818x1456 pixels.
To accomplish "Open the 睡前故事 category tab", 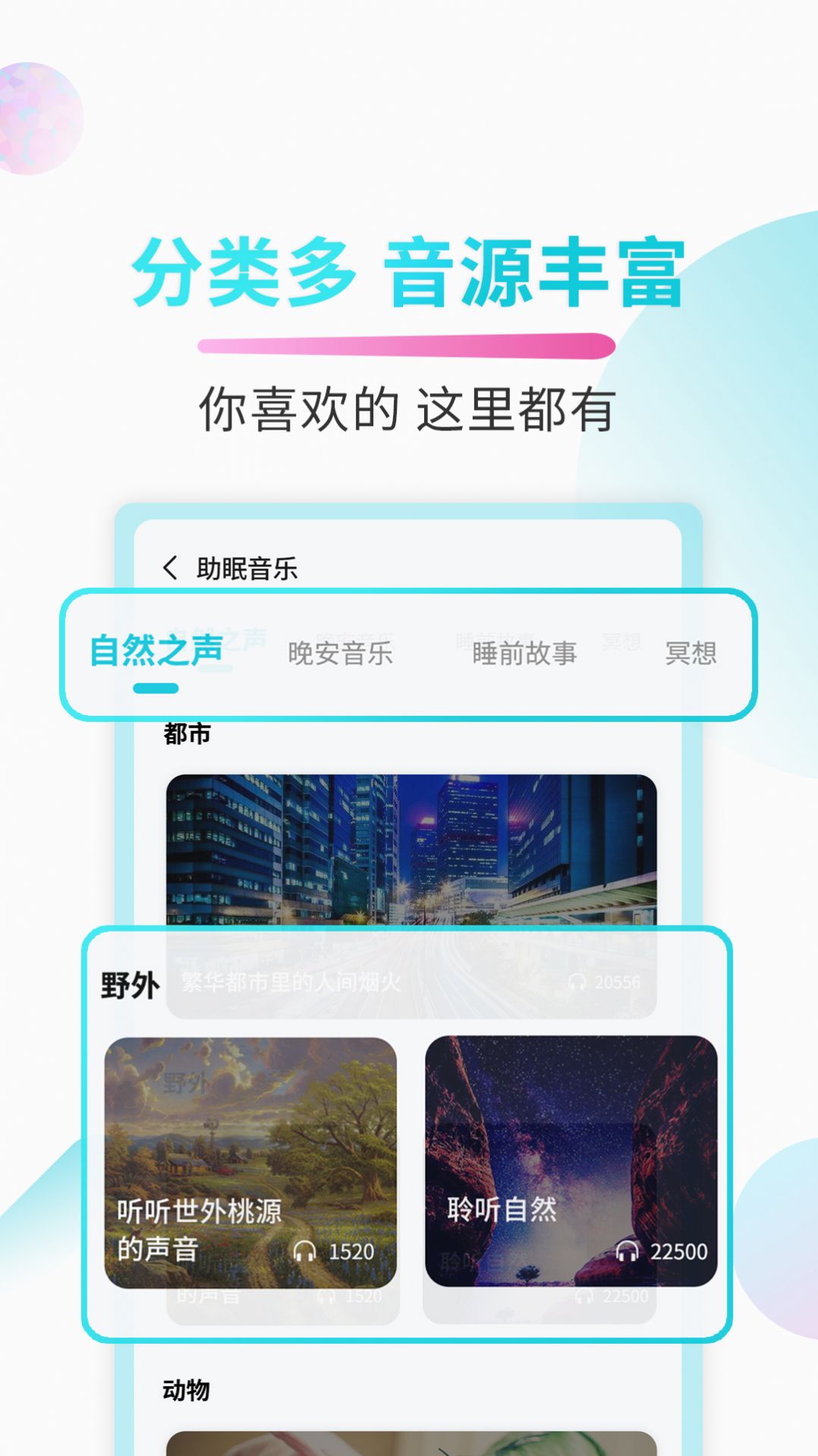I will point(525,653).
